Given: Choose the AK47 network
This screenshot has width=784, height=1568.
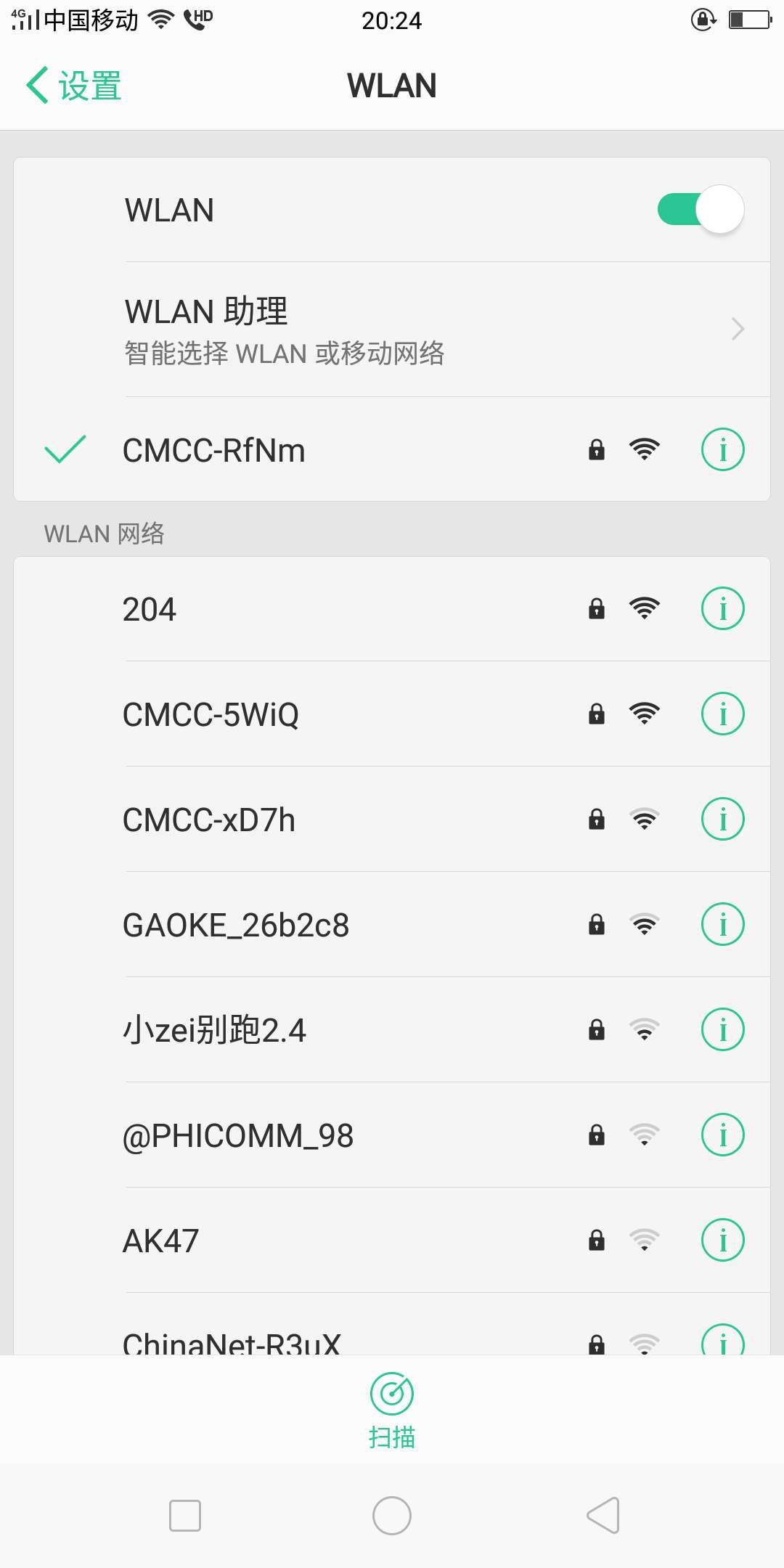Looking at the screenshot, I should pos(290,1241).
